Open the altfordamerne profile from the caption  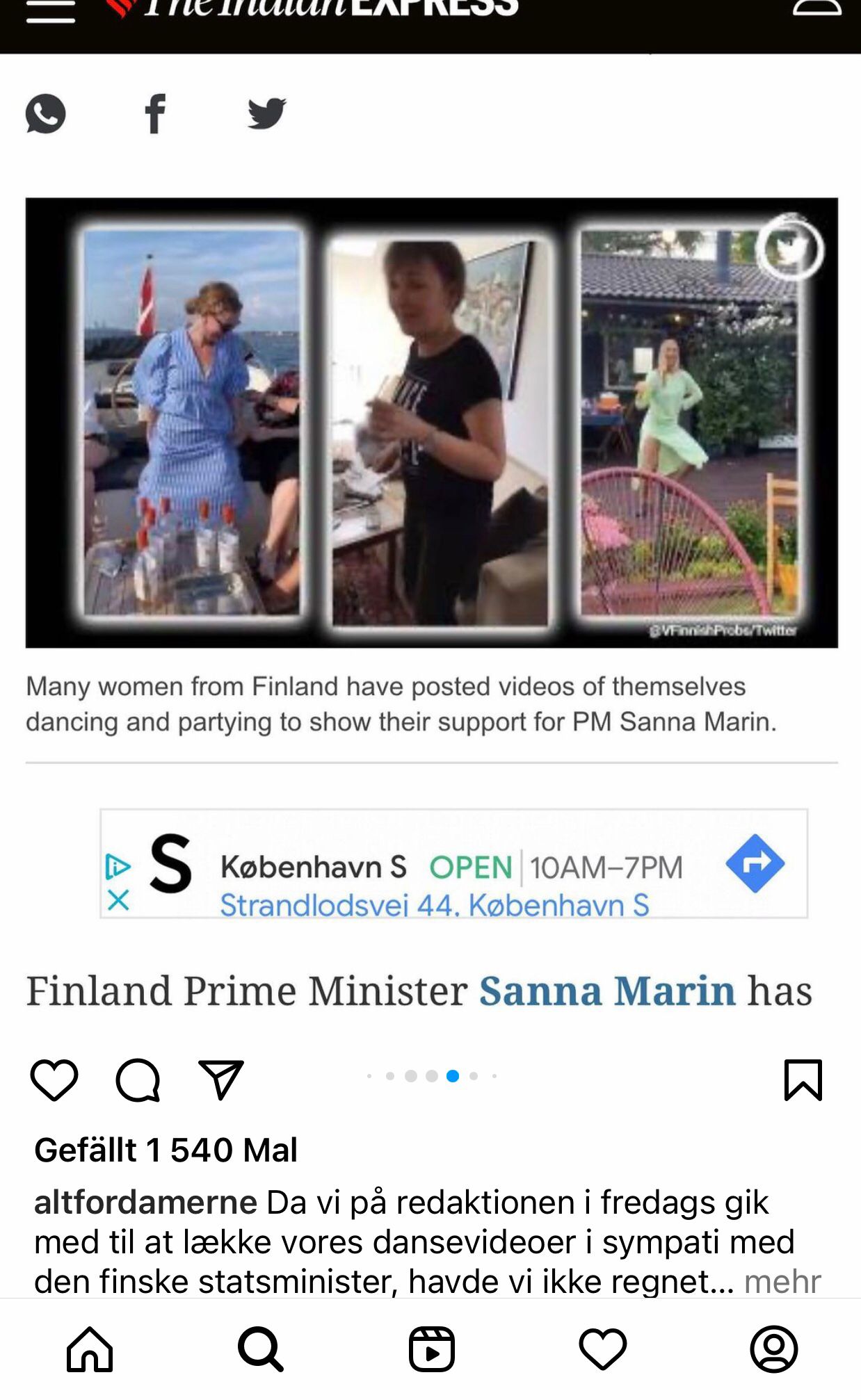pos(145,1202)
